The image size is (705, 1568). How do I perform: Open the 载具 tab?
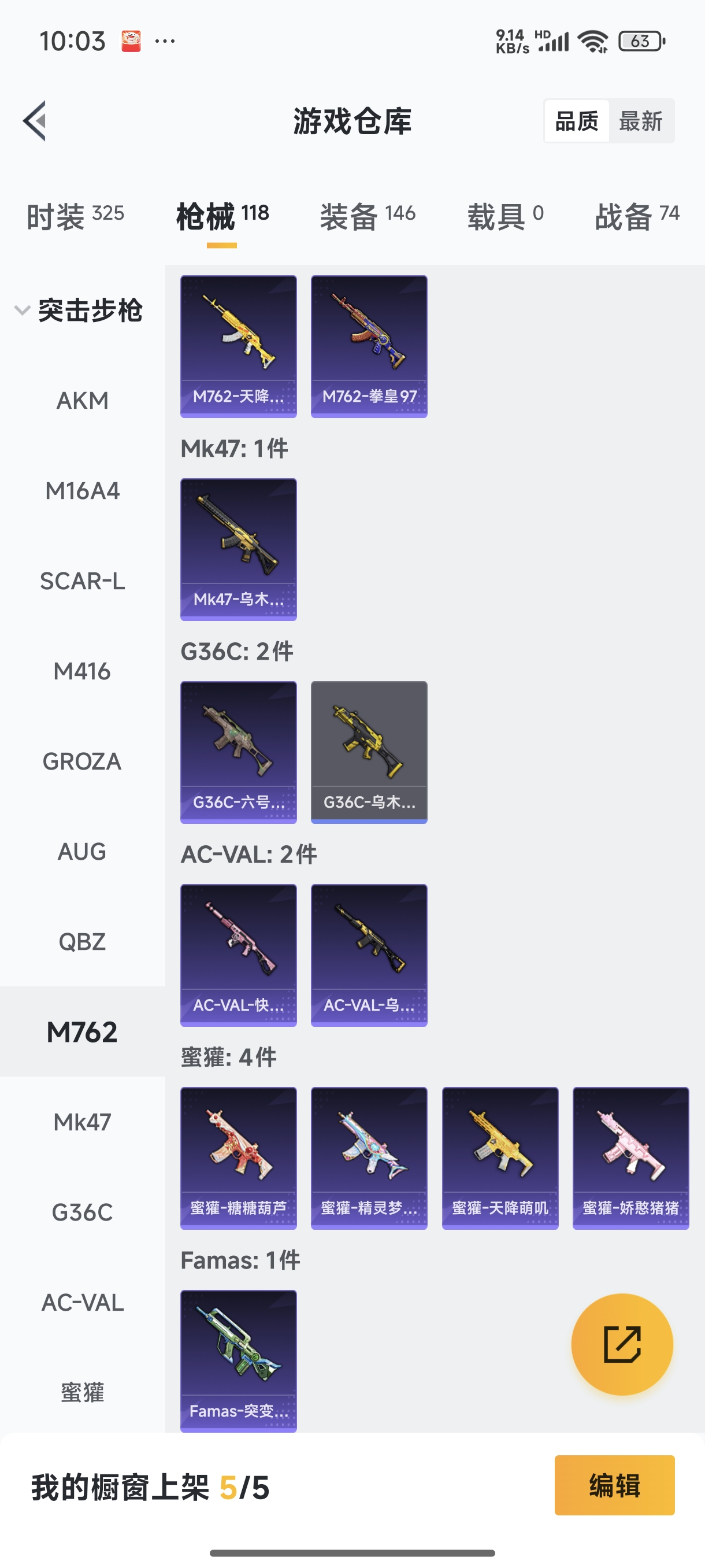point(505,216)
